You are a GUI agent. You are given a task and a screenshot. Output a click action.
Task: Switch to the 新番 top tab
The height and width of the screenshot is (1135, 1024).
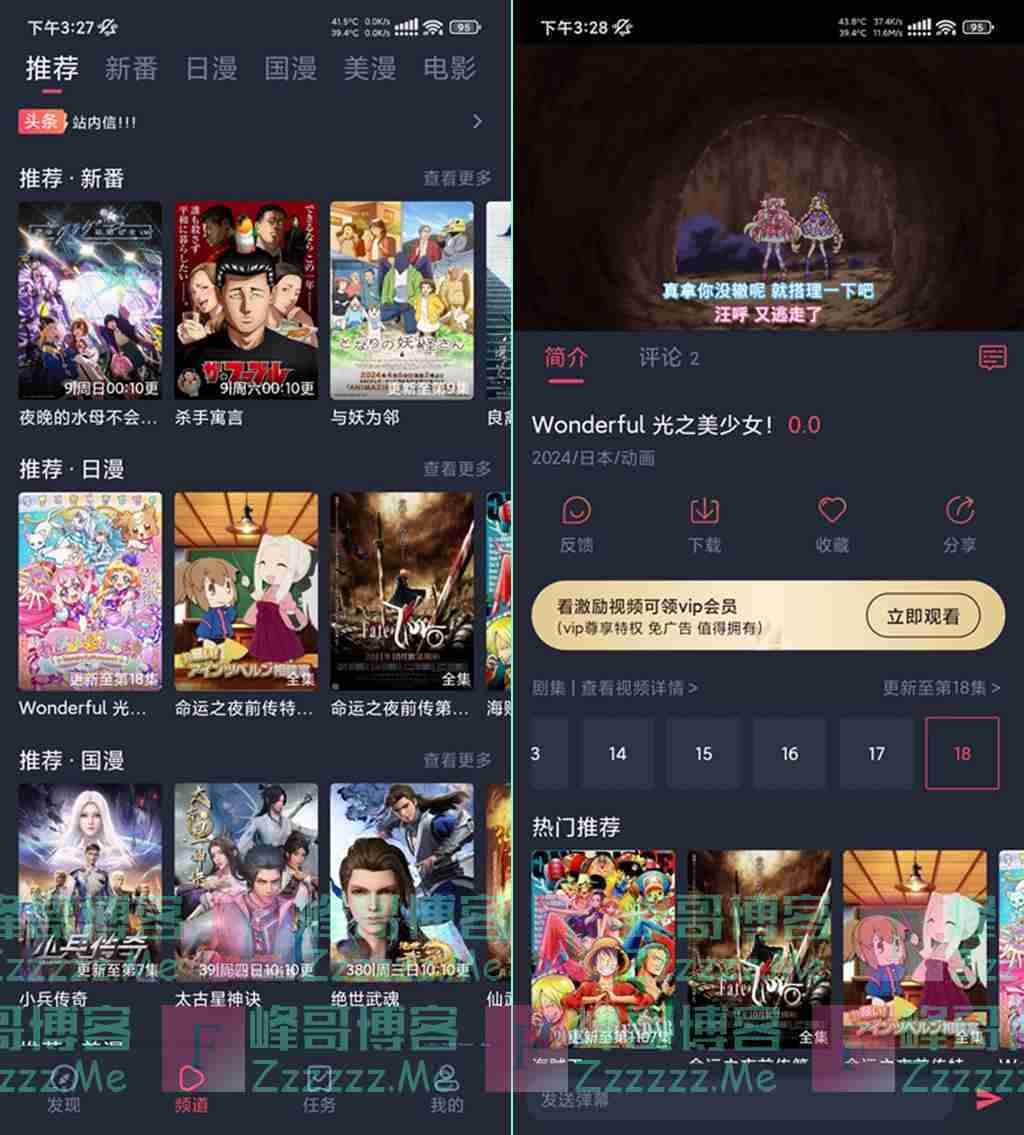131,68
